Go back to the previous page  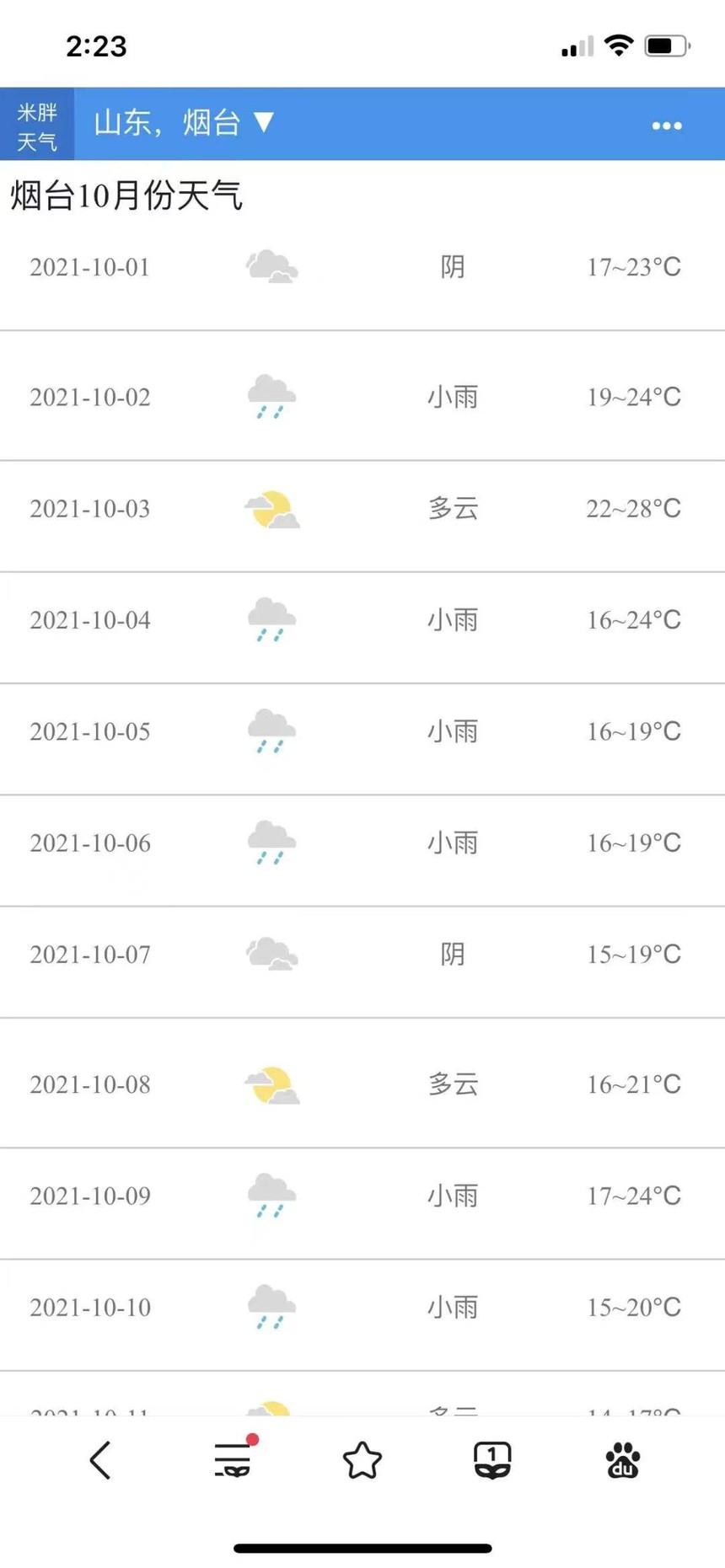100,1460
